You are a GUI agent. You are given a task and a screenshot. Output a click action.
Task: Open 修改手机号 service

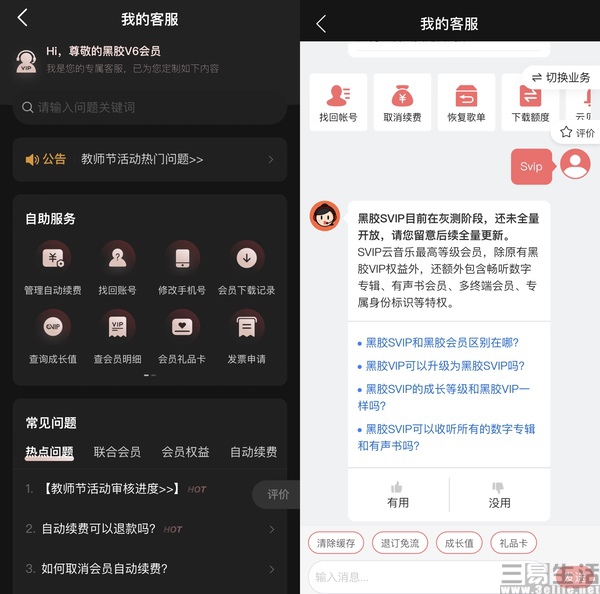182,268
